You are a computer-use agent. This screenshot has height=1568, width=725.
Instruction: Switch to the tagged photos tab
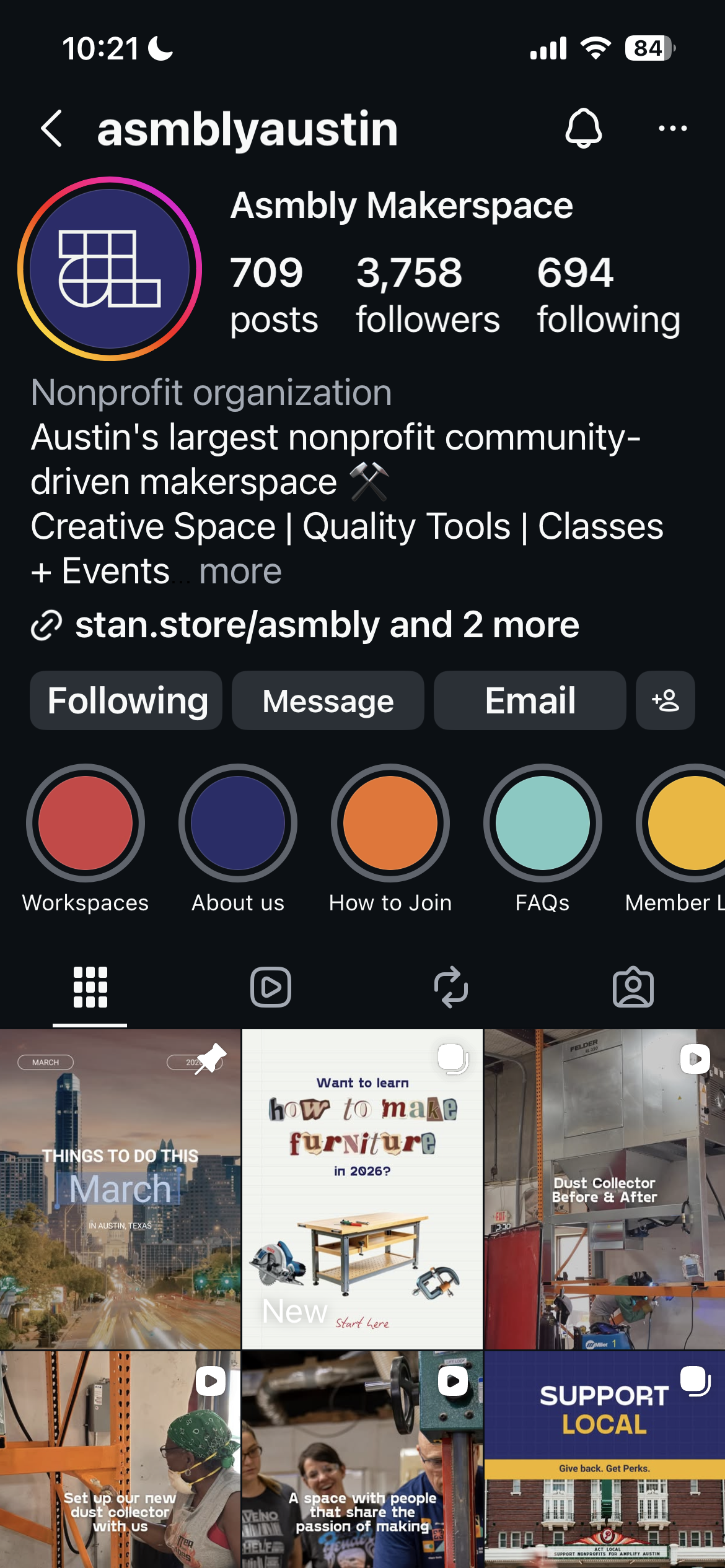pos(633,987)
